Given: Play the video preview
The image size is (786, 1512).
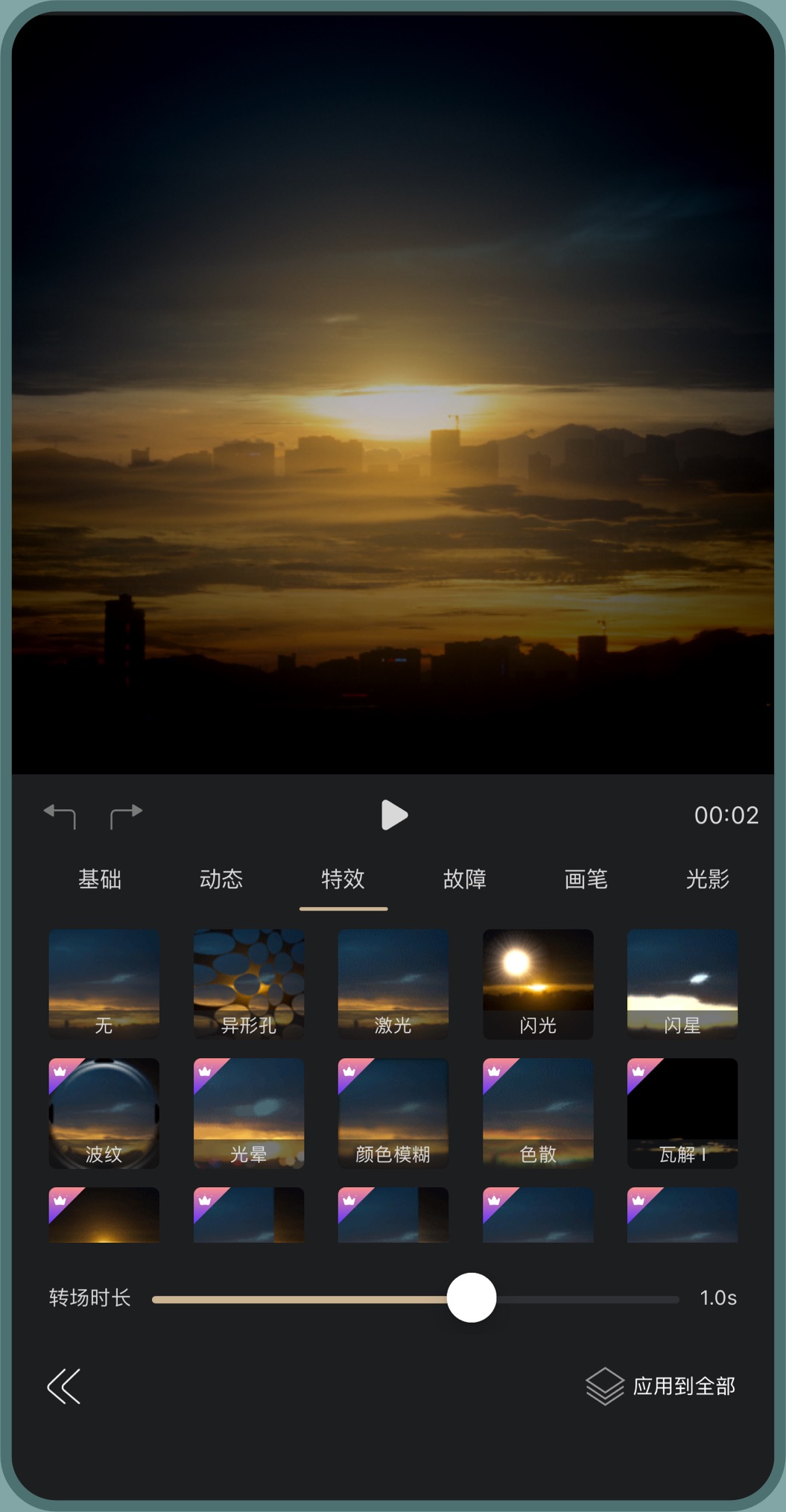Looking at the screenshot, I should pyautogui.click(x=393, y=815).
